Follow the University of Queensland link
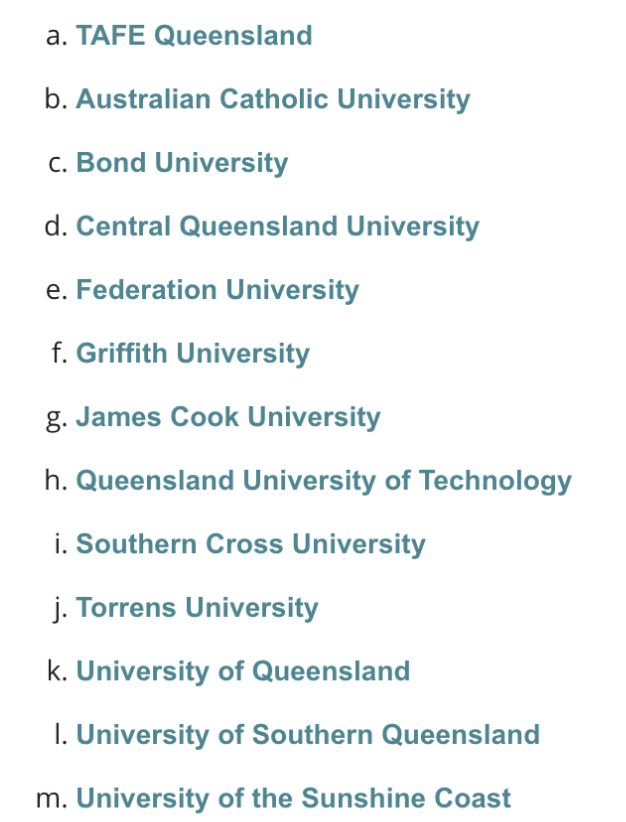 (x=243, y=671)
